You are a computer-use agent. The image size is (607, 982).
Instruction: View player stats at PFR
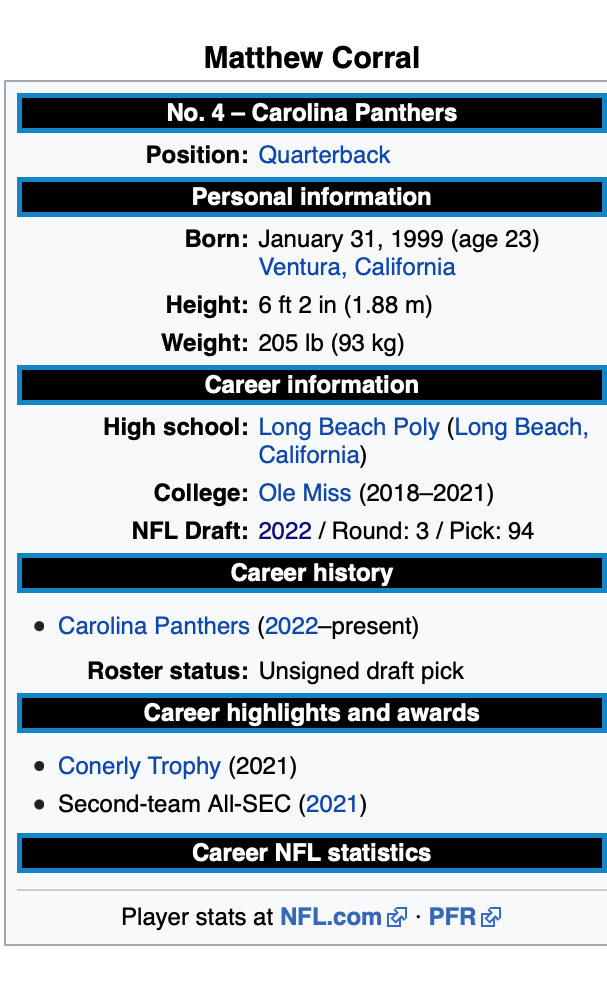[x=464, y=917]
